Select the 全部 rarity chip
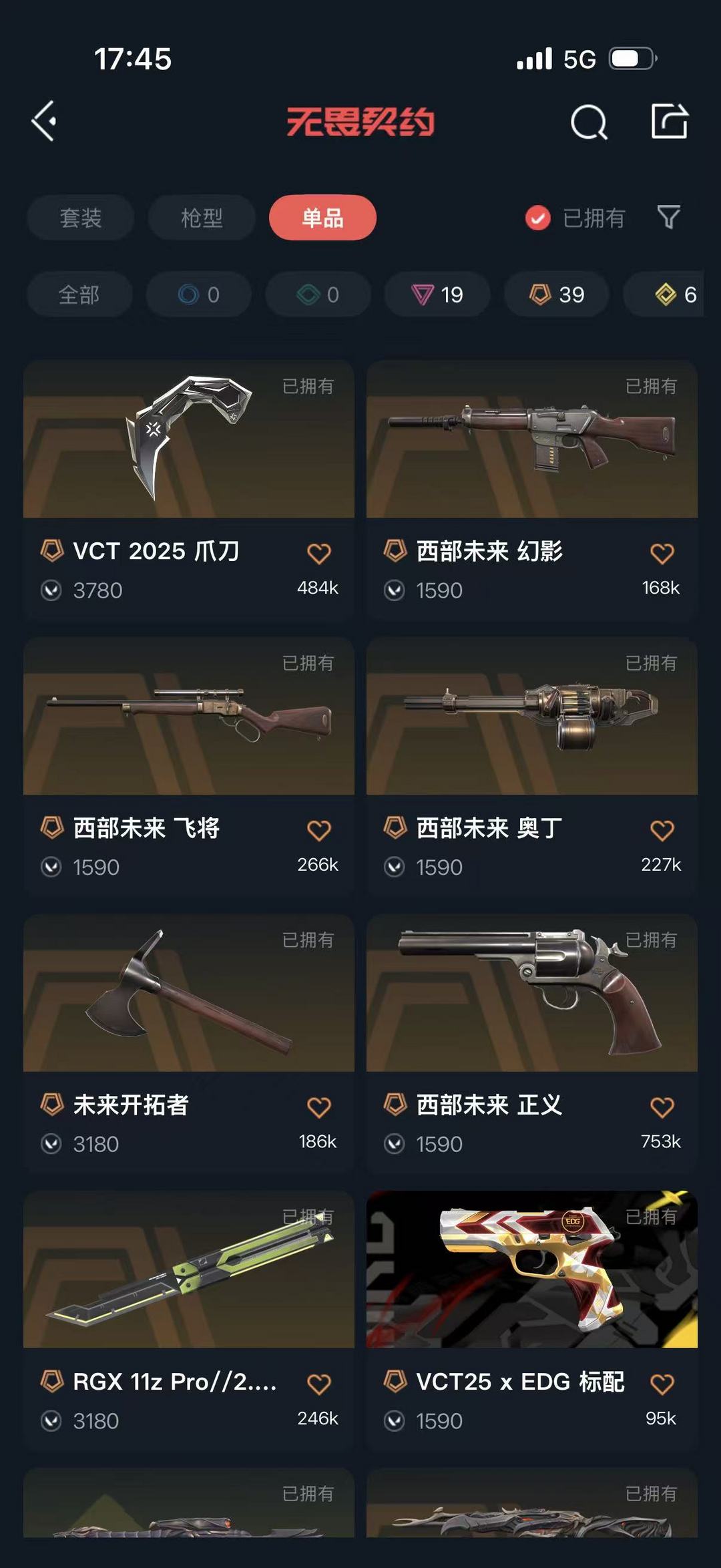The width and height of the screenshot is (721, 1568). tap(79, 295)
